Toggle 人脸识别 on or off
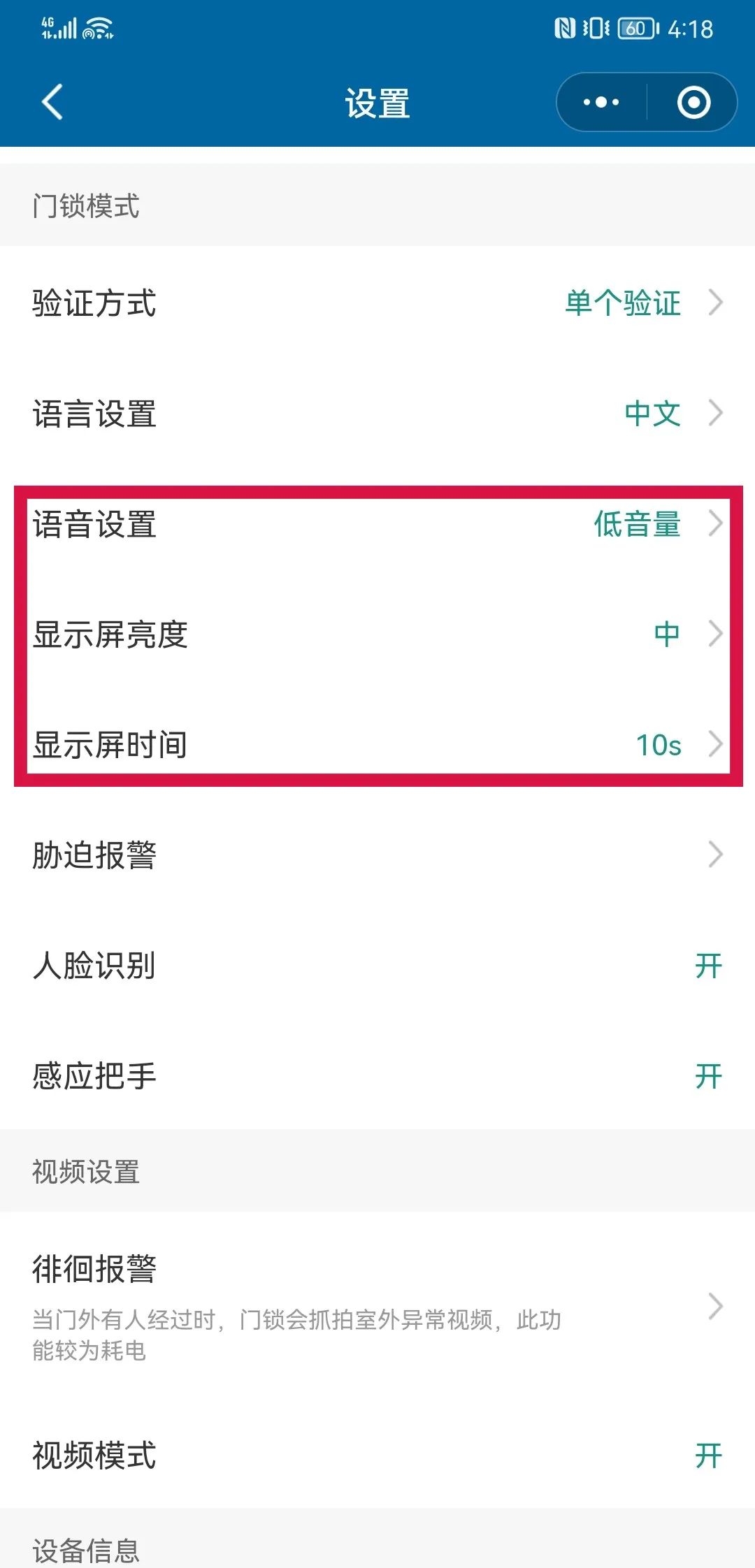 click(707, 966)
